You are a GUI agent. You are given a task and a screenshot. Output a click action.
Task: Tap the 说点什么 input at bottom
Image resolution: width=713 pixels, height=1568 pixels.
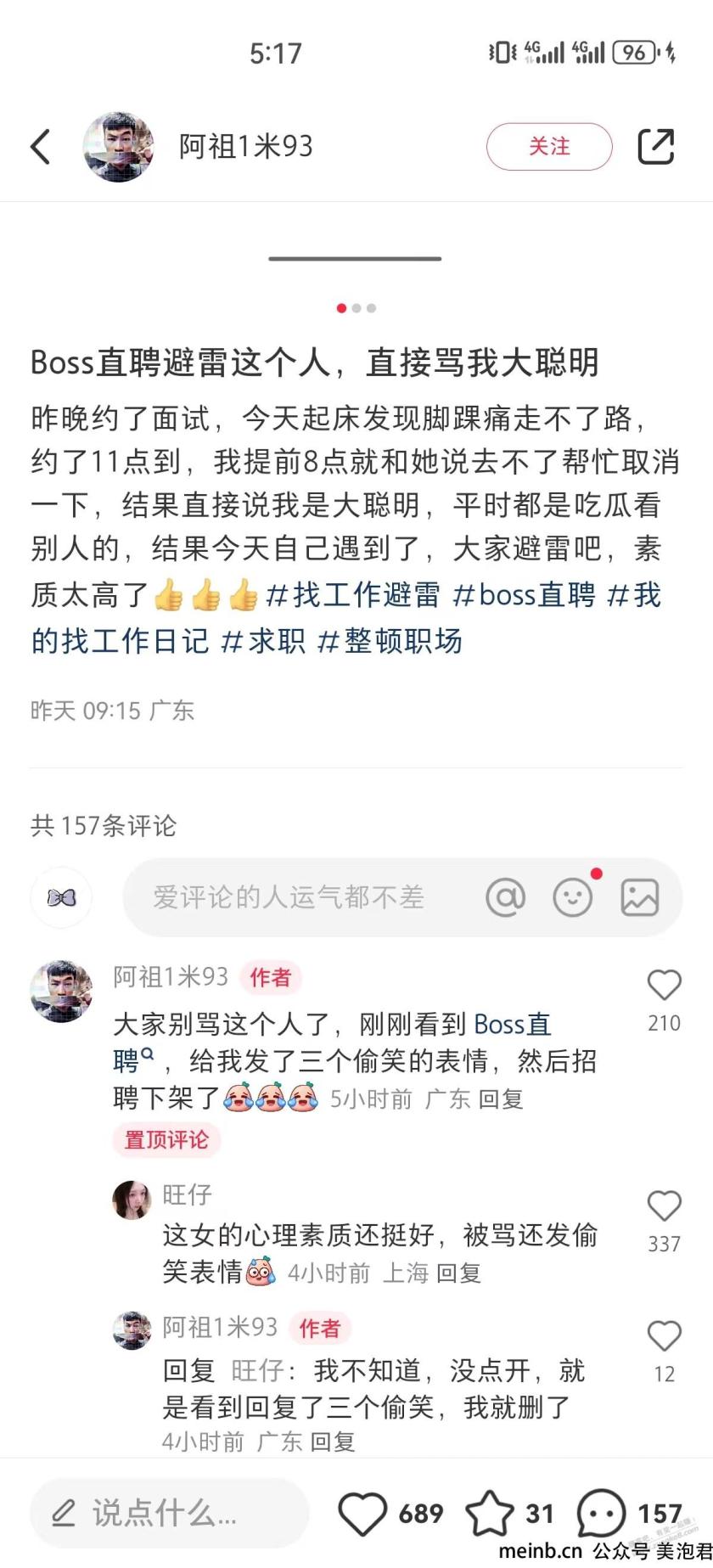(170, 1513)
